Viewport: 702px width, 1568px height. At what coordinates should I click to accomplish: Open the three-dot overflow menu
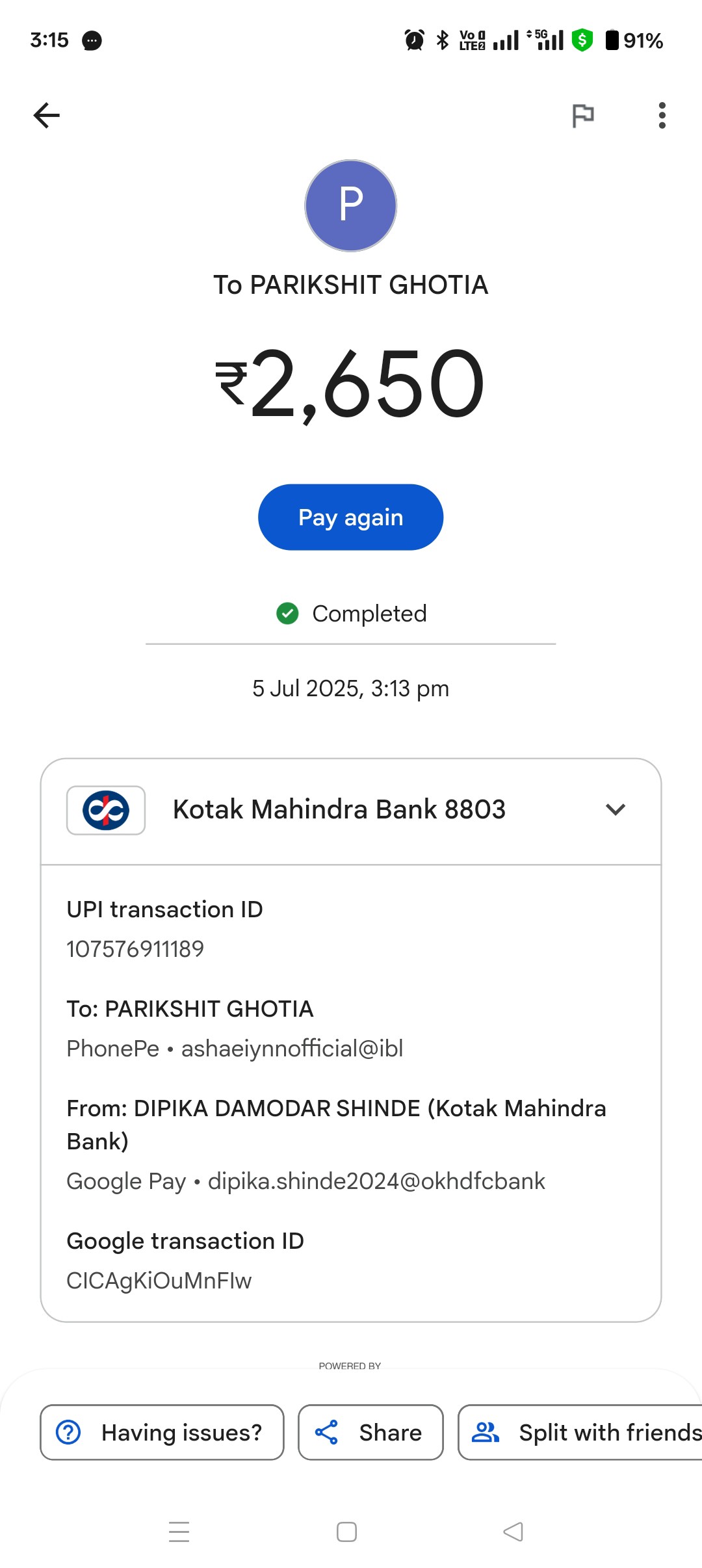click(x=662, y=116)
